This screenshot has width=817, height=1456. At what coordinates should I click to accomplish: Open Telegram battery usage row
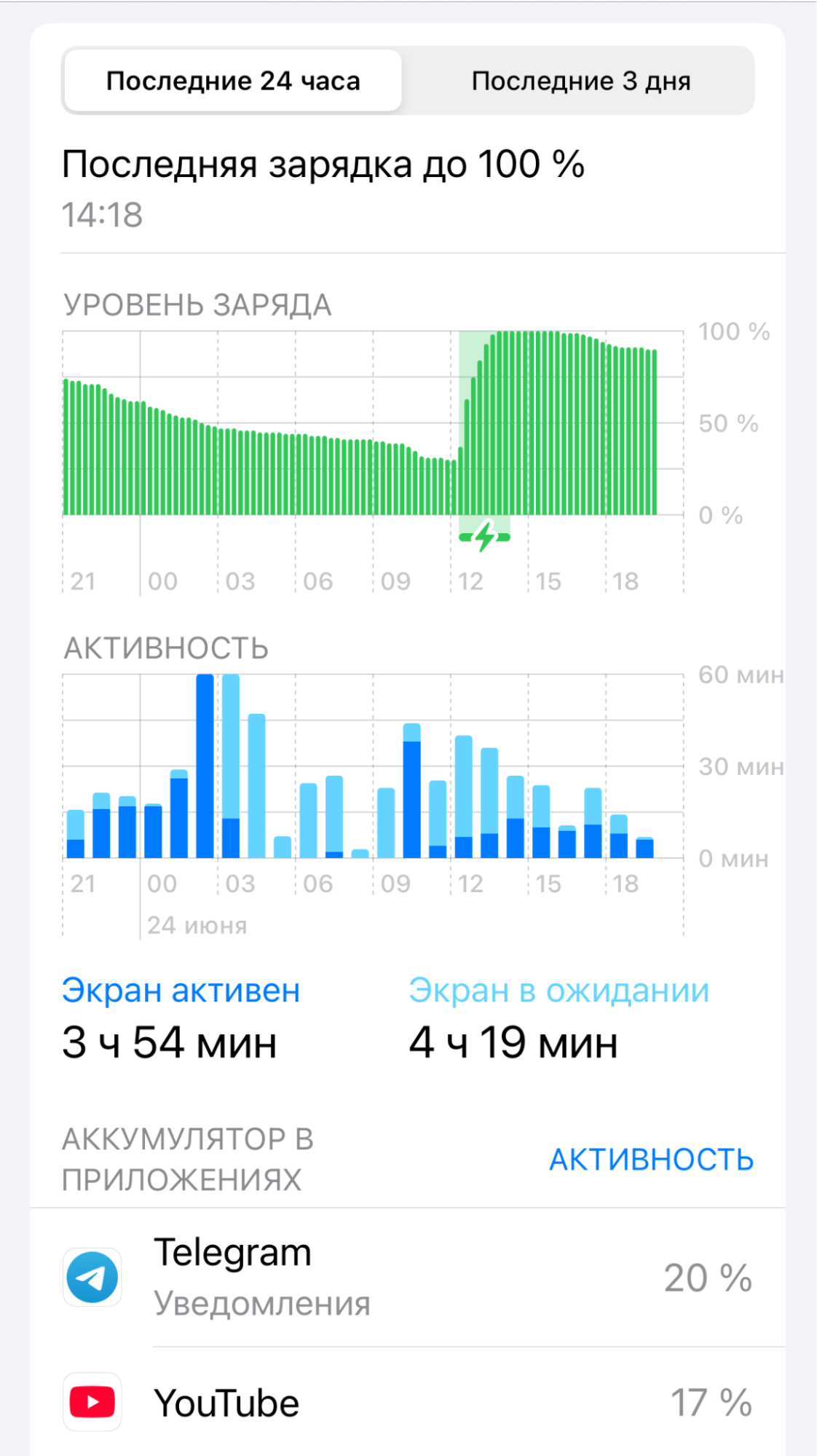[408, 1278]
